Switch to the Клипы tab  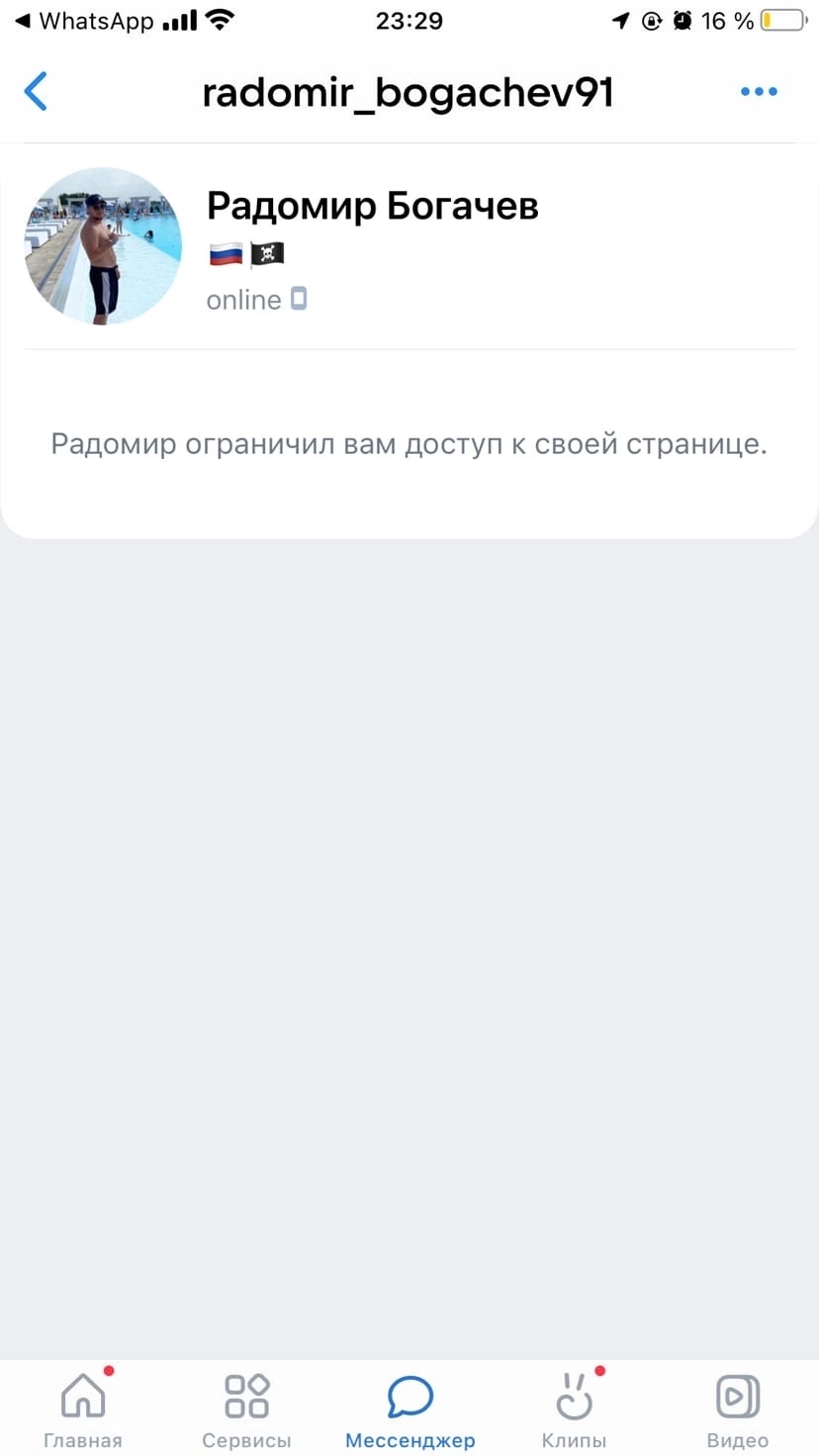click(574, 1409)
